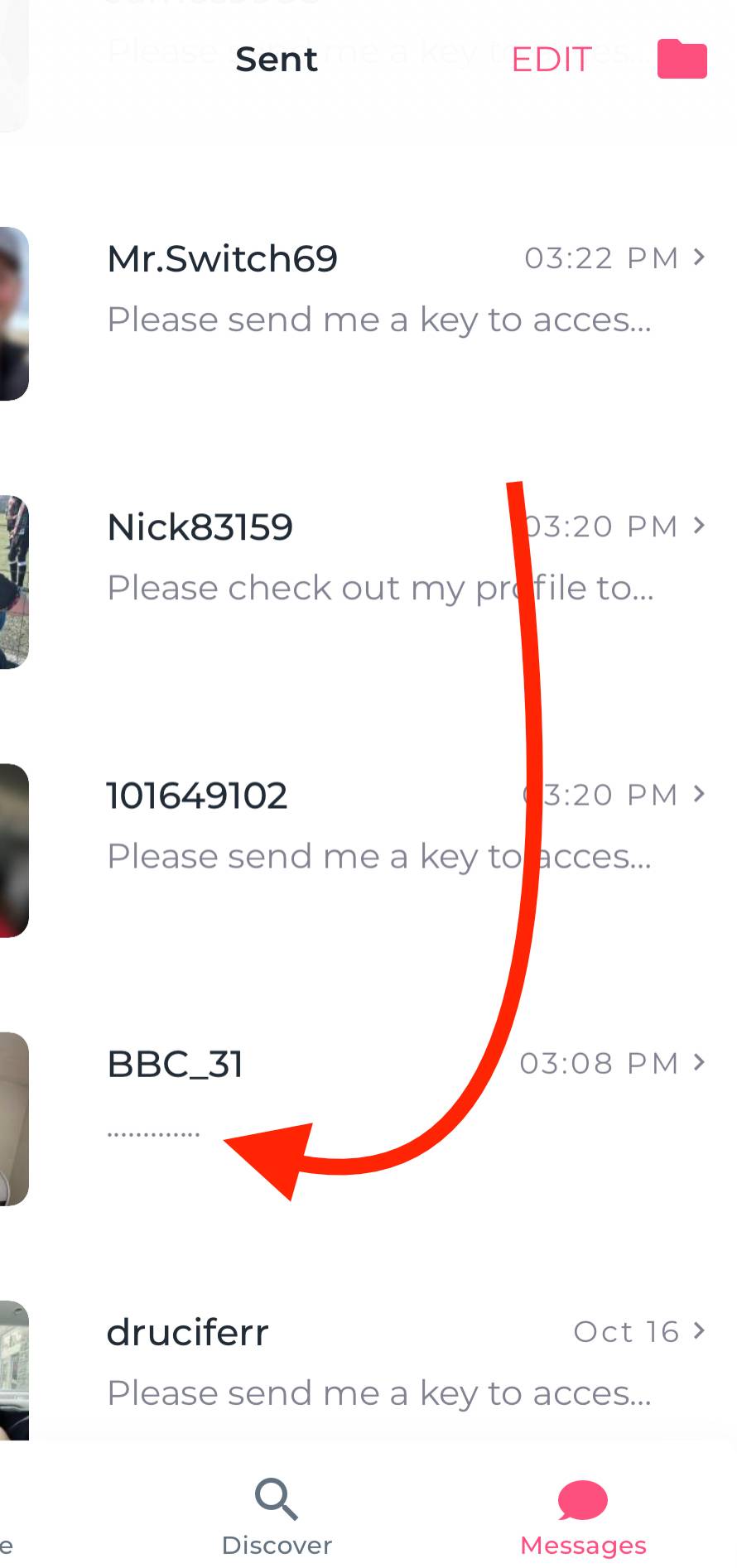Open the Sent folder label
This screenshot has height=1568, width=737.
[x=276, y=60]
